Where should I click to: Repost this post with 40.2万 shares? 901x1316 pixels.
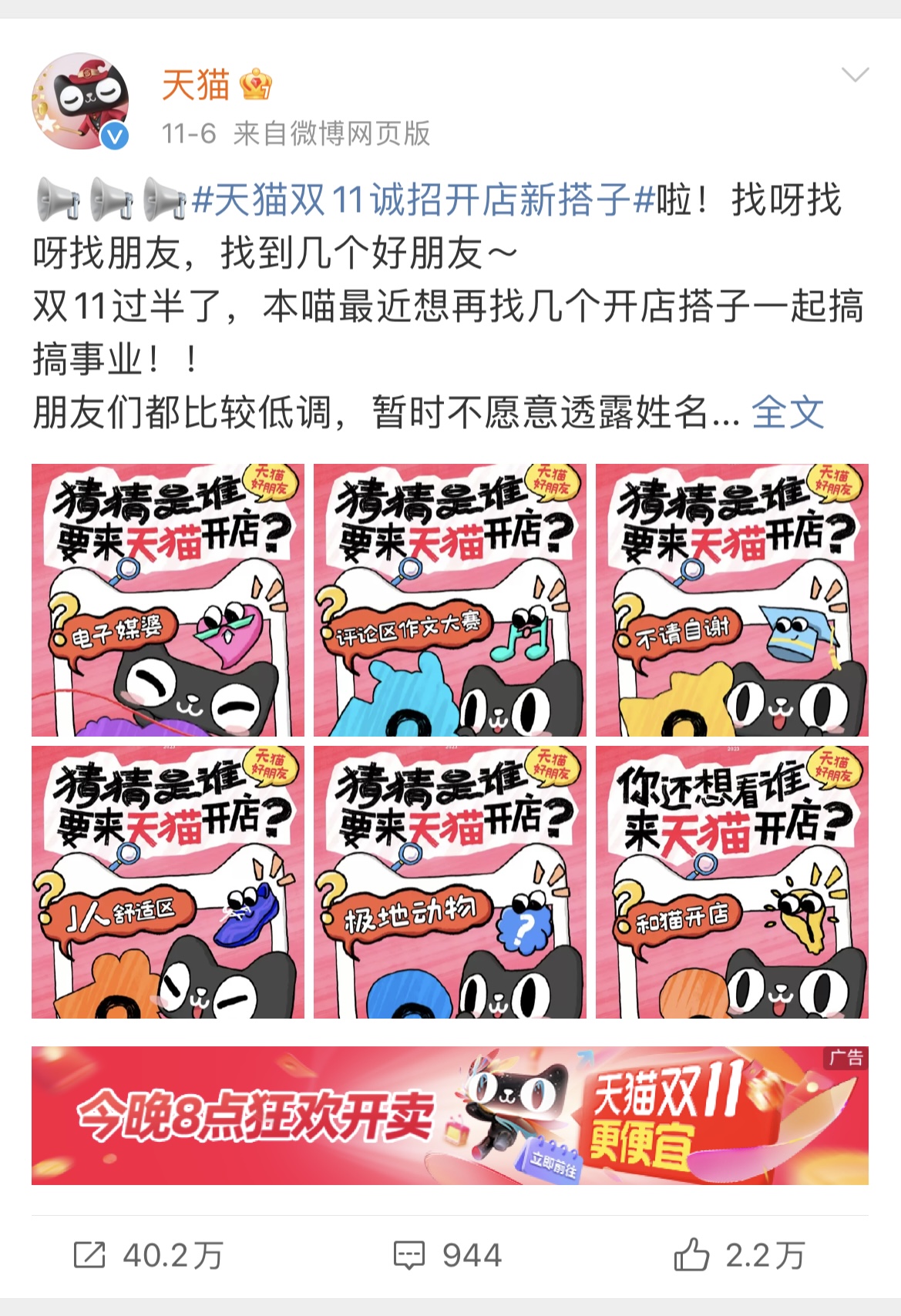148,1255
